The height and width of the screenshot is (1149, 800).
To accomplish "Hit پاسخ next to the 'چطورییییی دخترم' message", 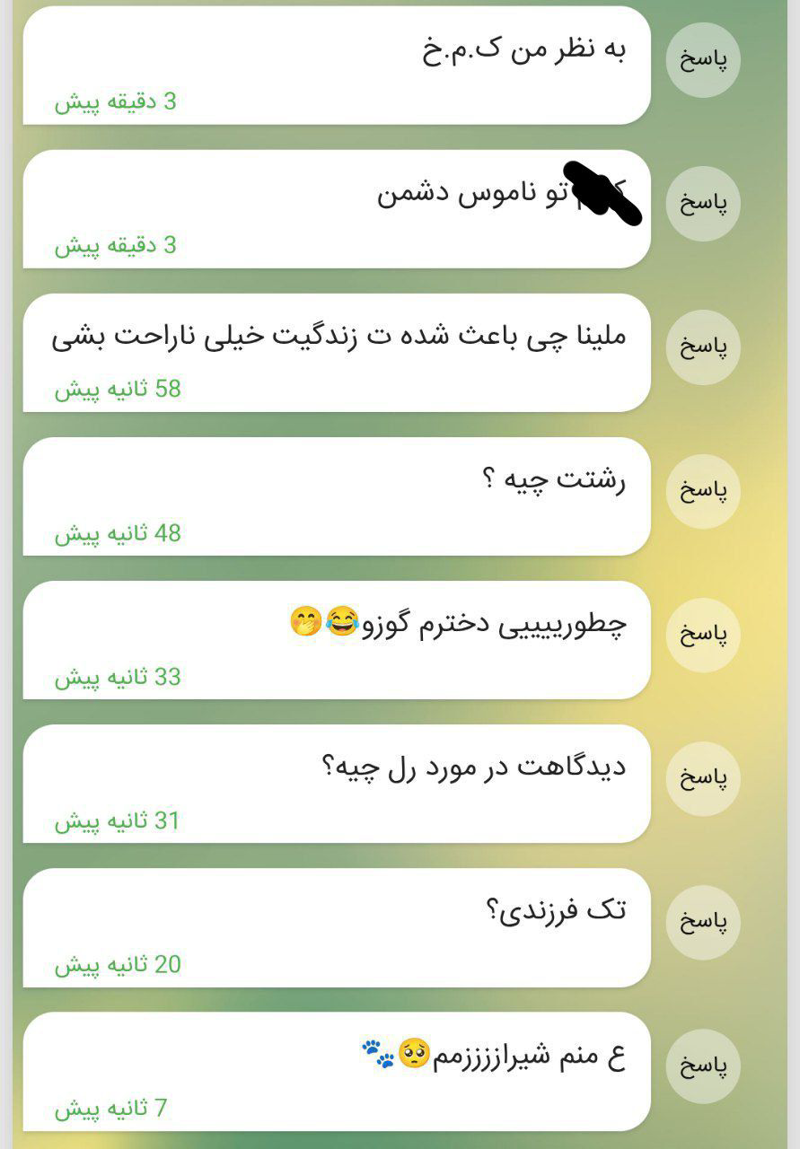I will [703, 635].
